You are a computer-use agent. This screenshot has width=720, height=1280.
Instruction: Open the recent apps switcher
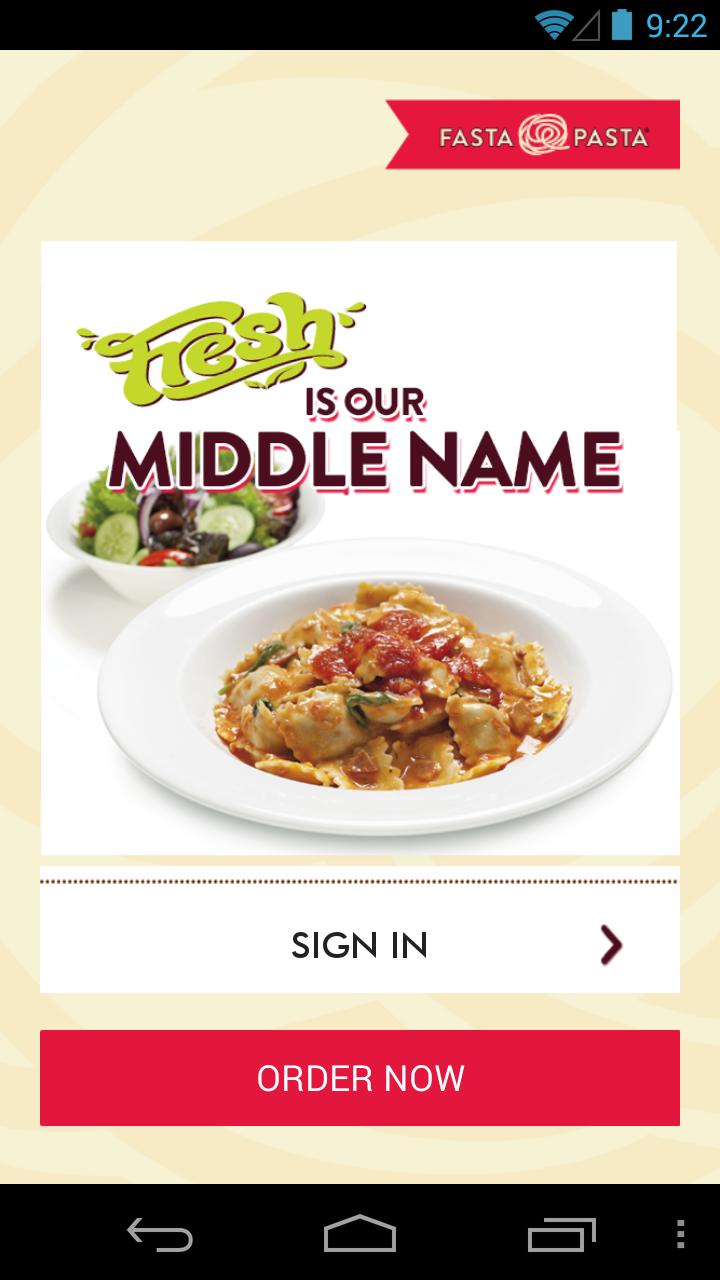coord(563,1237)
